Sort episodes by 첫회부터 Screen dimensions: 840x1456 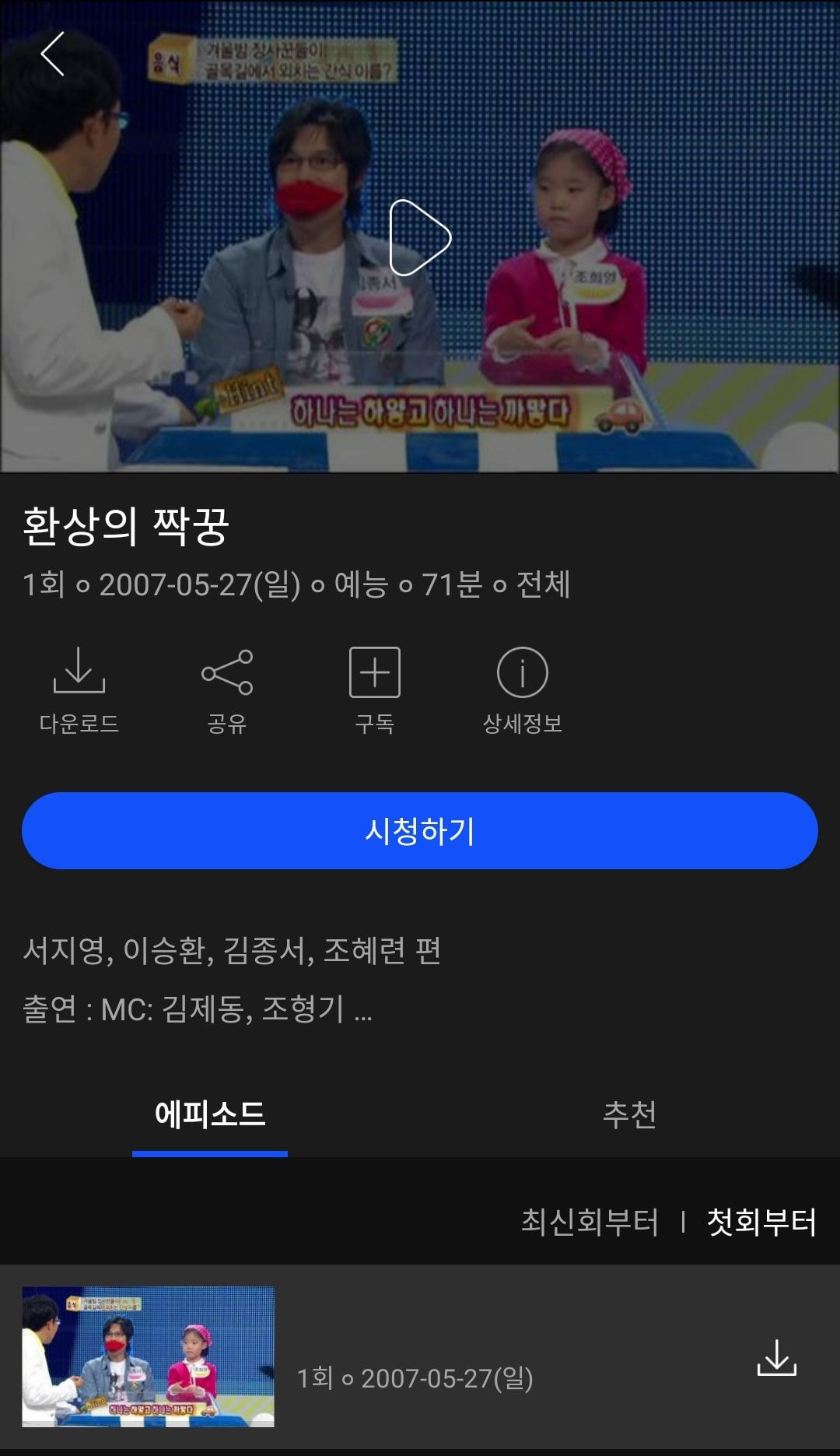point(761,1222)
